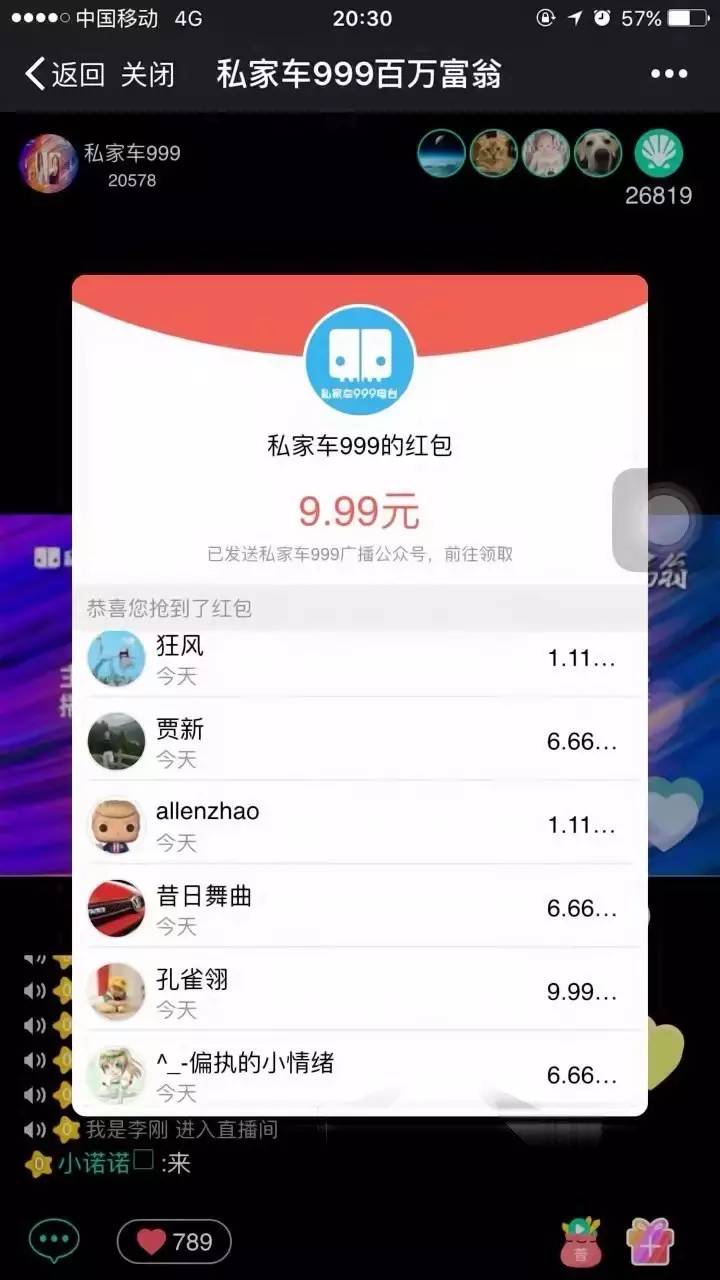720x1280 pixels.
Task: Tap the green shell icon above 26819
Action: pyautogui.click(x=658, y=154)
